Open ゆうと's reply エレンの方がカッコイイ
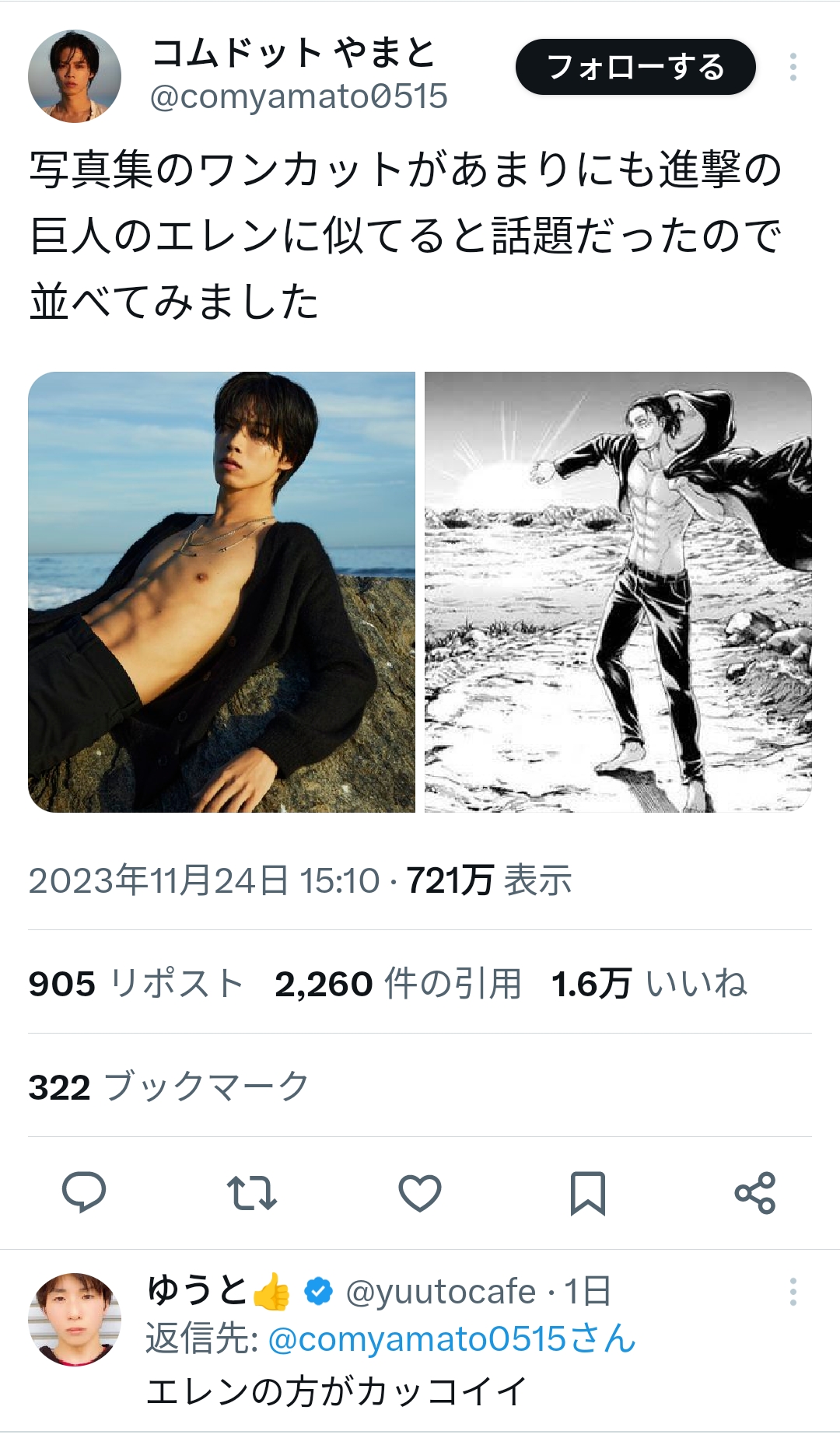Screen dimensions: 840x1438 click(x=337, y=1391)
